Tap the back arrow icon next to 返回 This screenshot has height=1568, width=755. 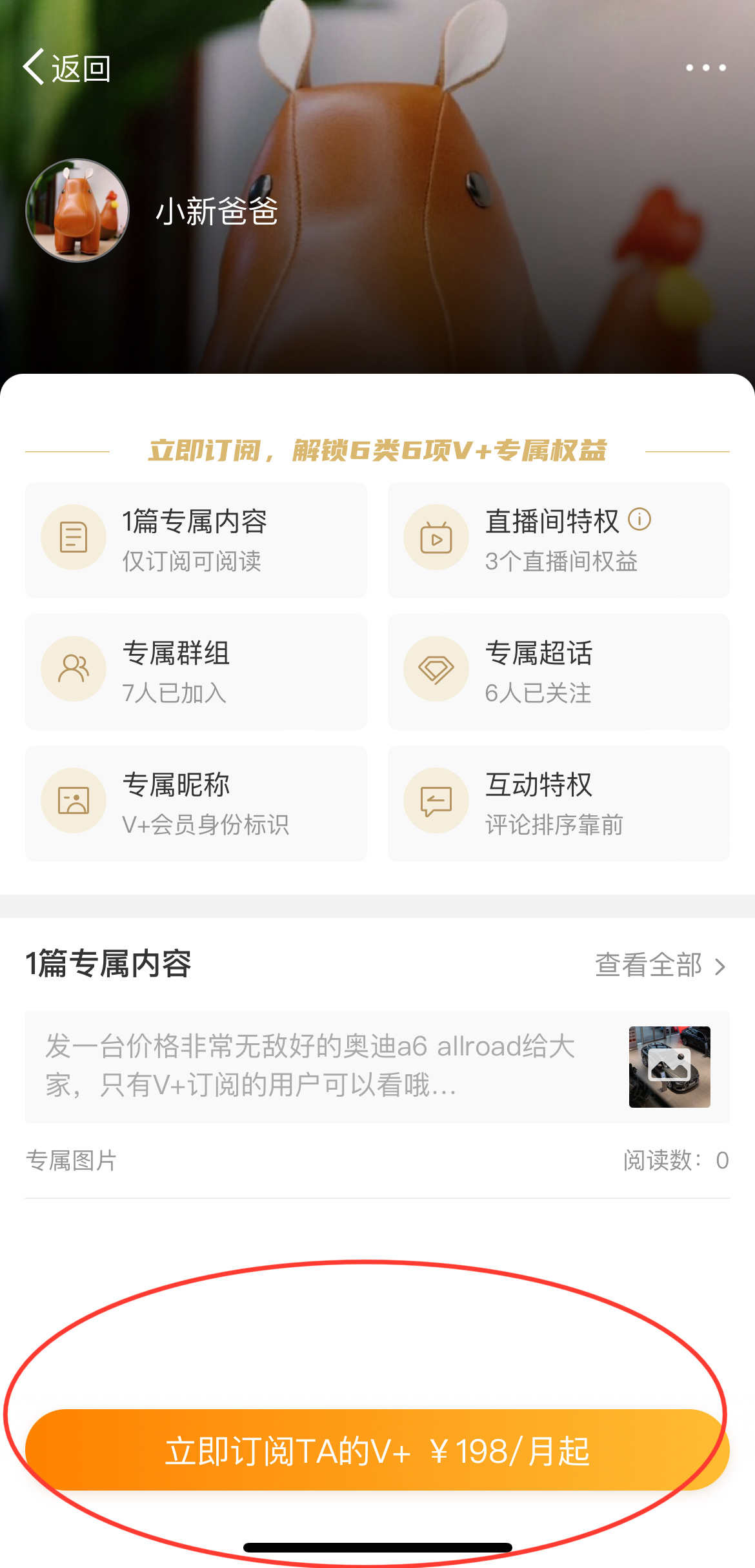point(34,66)
